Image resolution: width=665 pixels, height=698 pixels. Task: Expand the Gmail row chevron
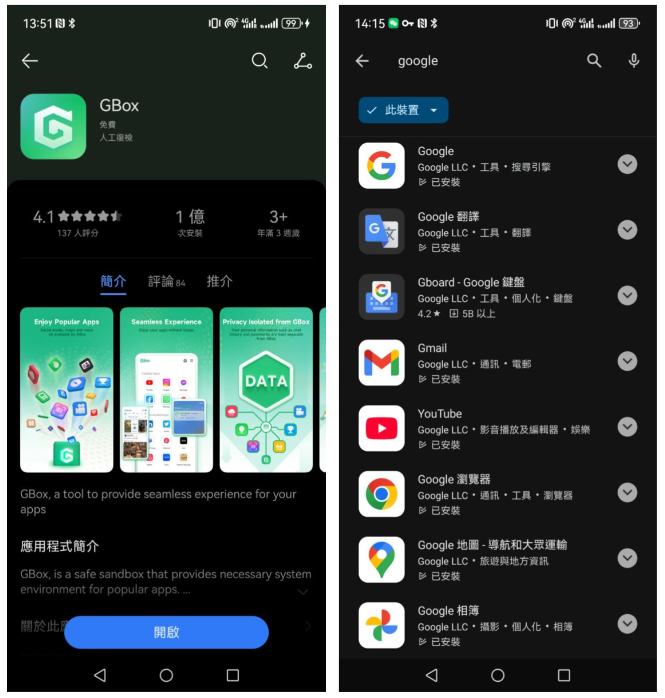click(x=627, y=361)
